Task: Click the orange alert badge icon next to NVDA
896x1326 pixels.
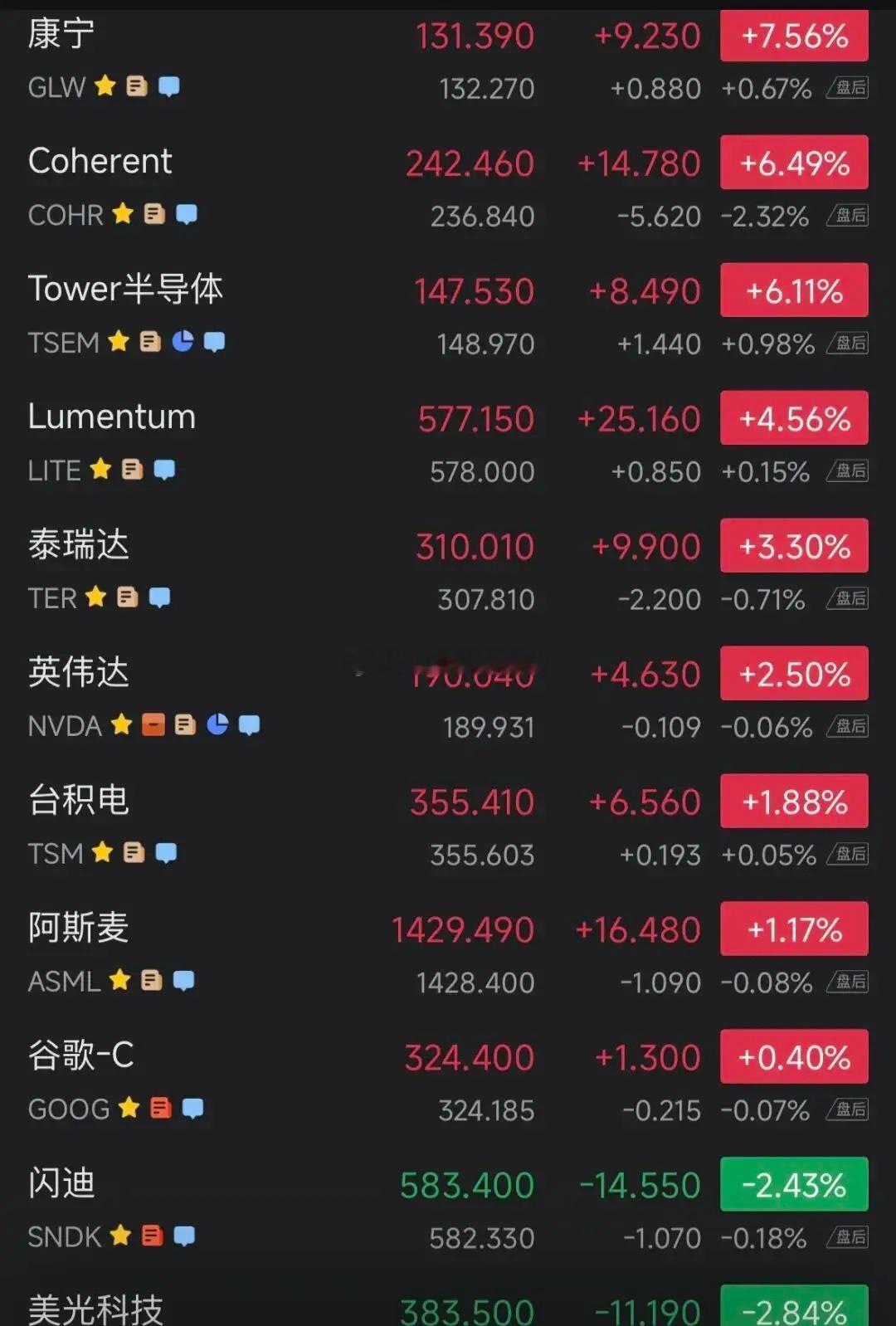Action: pos(153,725)
